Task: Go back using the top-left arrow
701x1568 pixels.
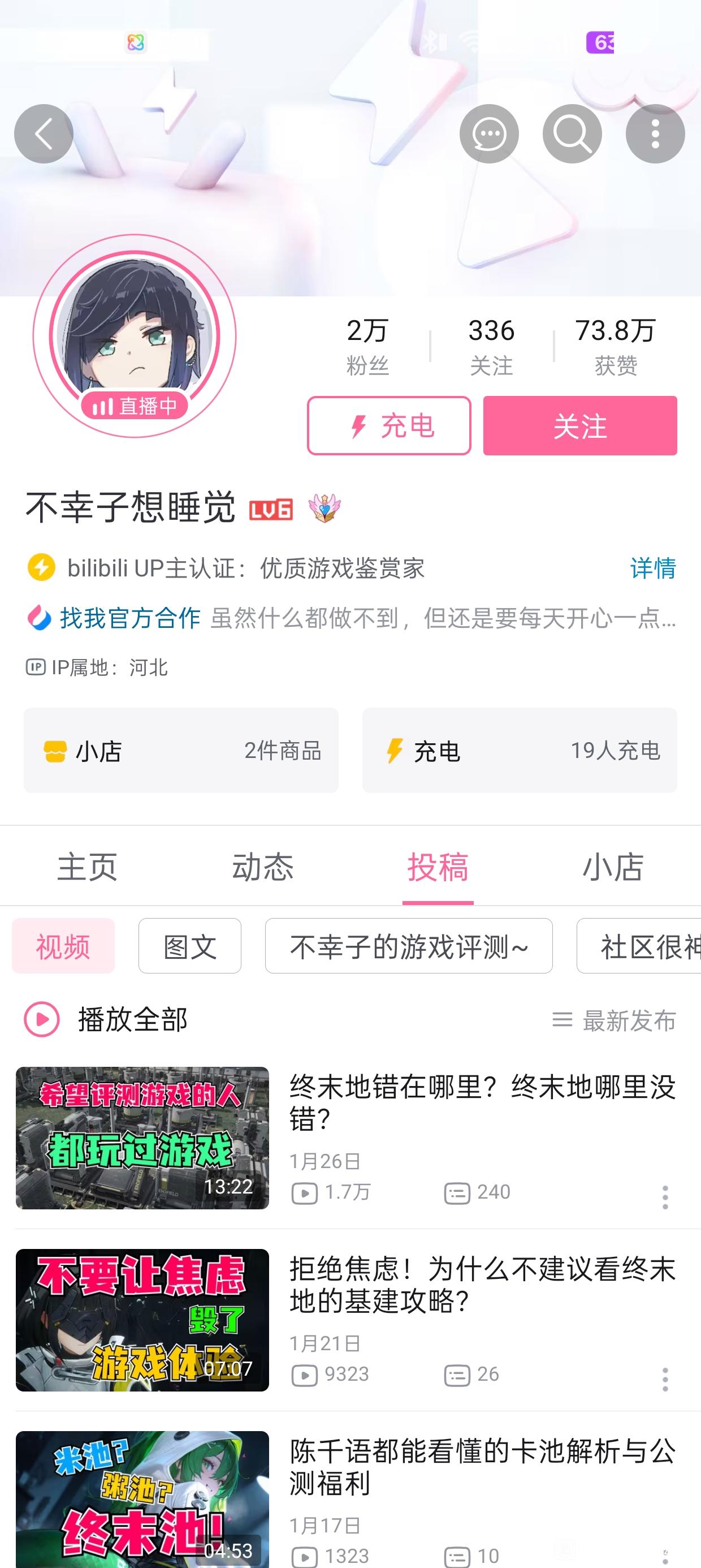Action: point(44,134)
